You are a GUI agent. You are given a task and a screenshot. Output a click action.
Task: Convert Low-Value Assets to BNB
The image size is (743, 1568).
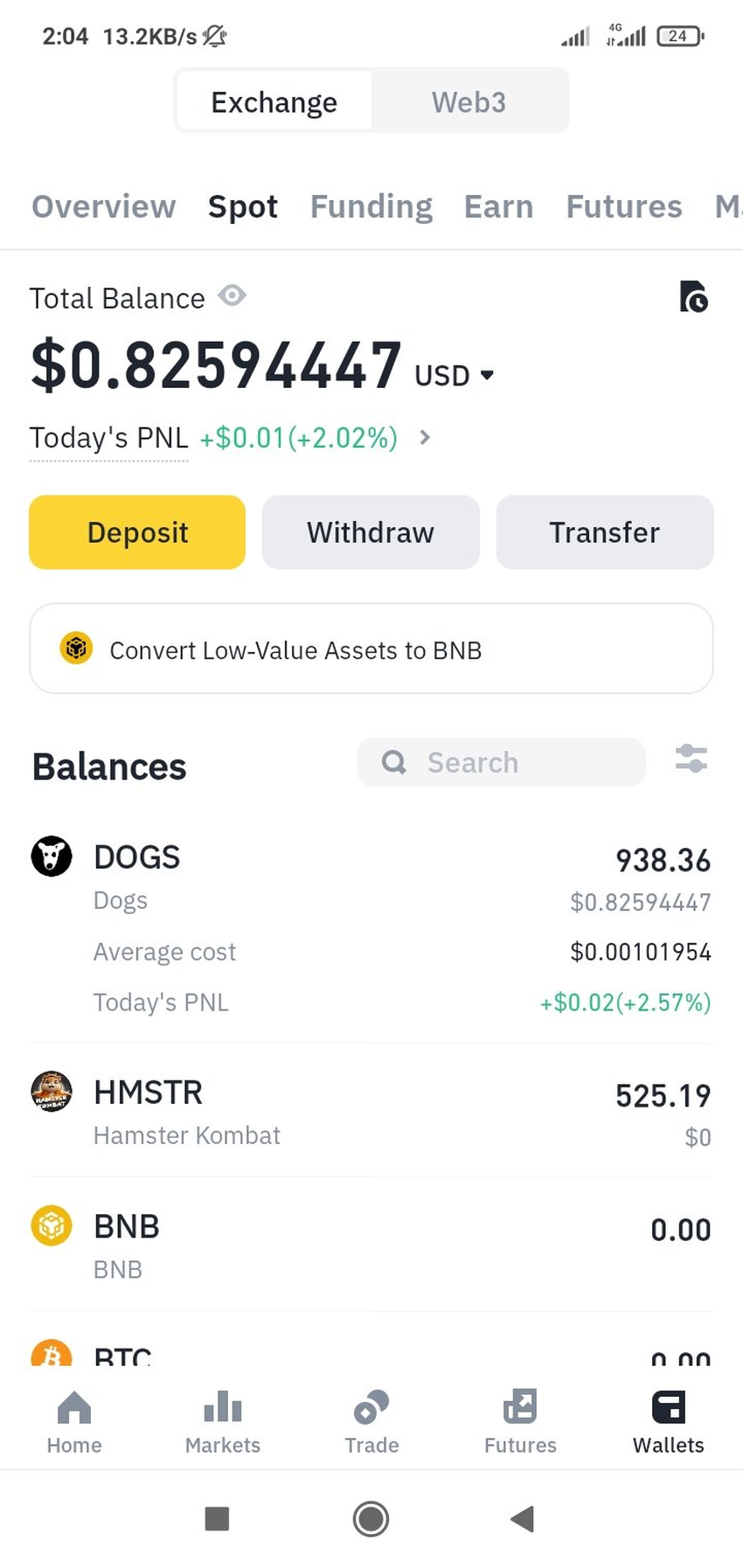pos(371,649)
